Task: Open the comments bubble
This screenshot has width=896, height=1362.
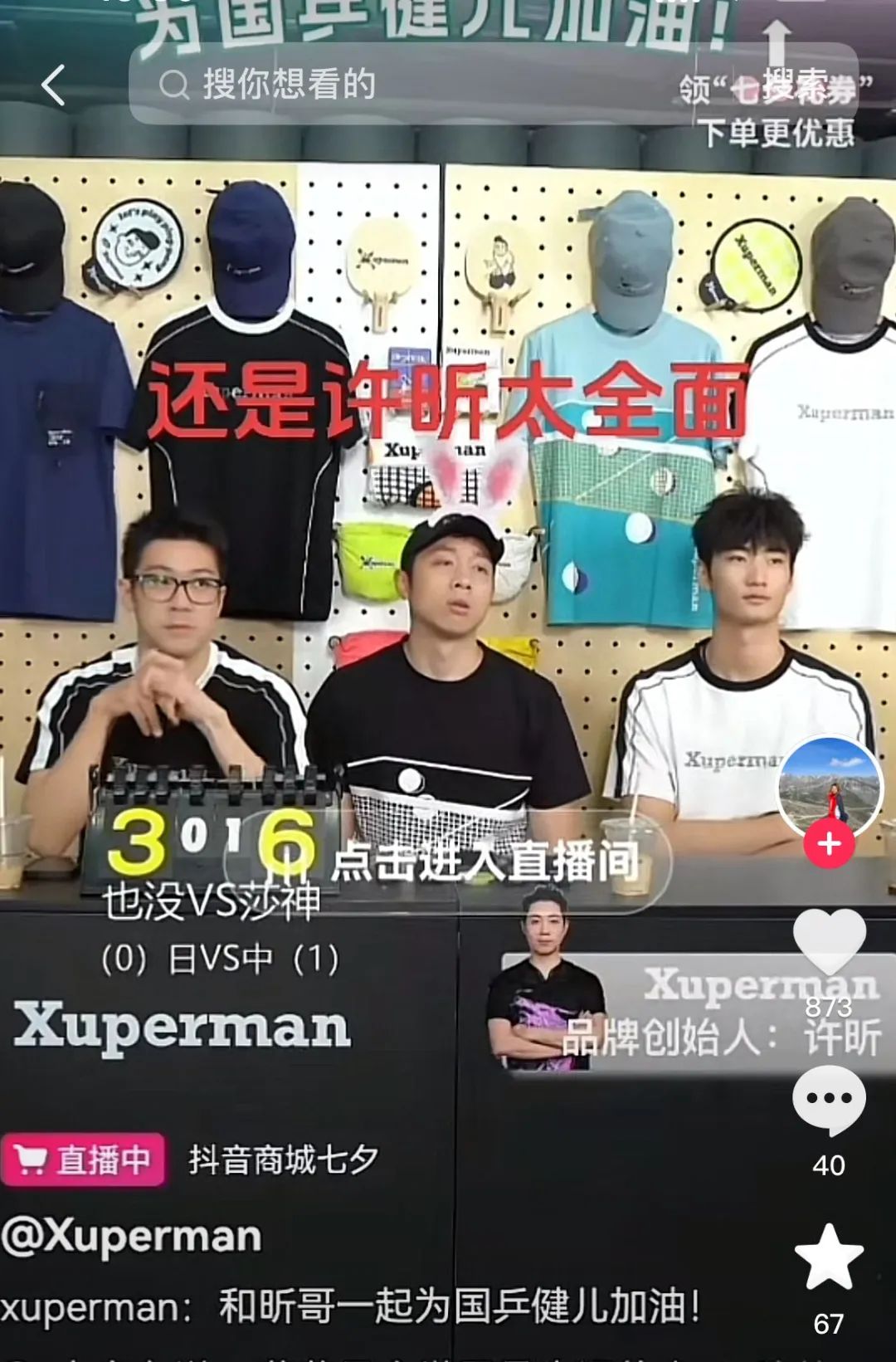Action: point(829,1100)
